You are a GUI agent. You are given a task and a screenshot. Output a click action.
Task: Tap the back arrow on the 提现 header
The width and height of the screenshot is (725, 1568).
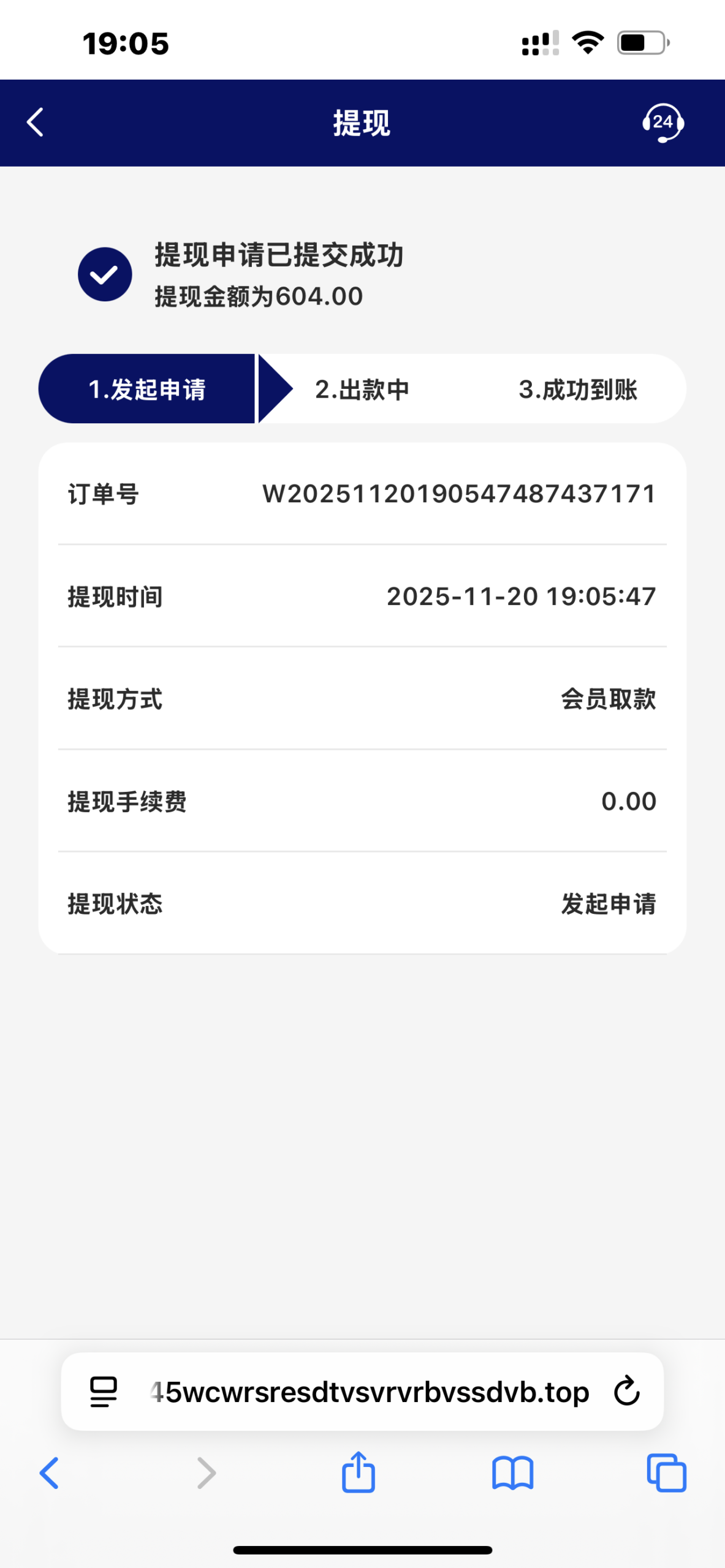click(x=35, y=122)
